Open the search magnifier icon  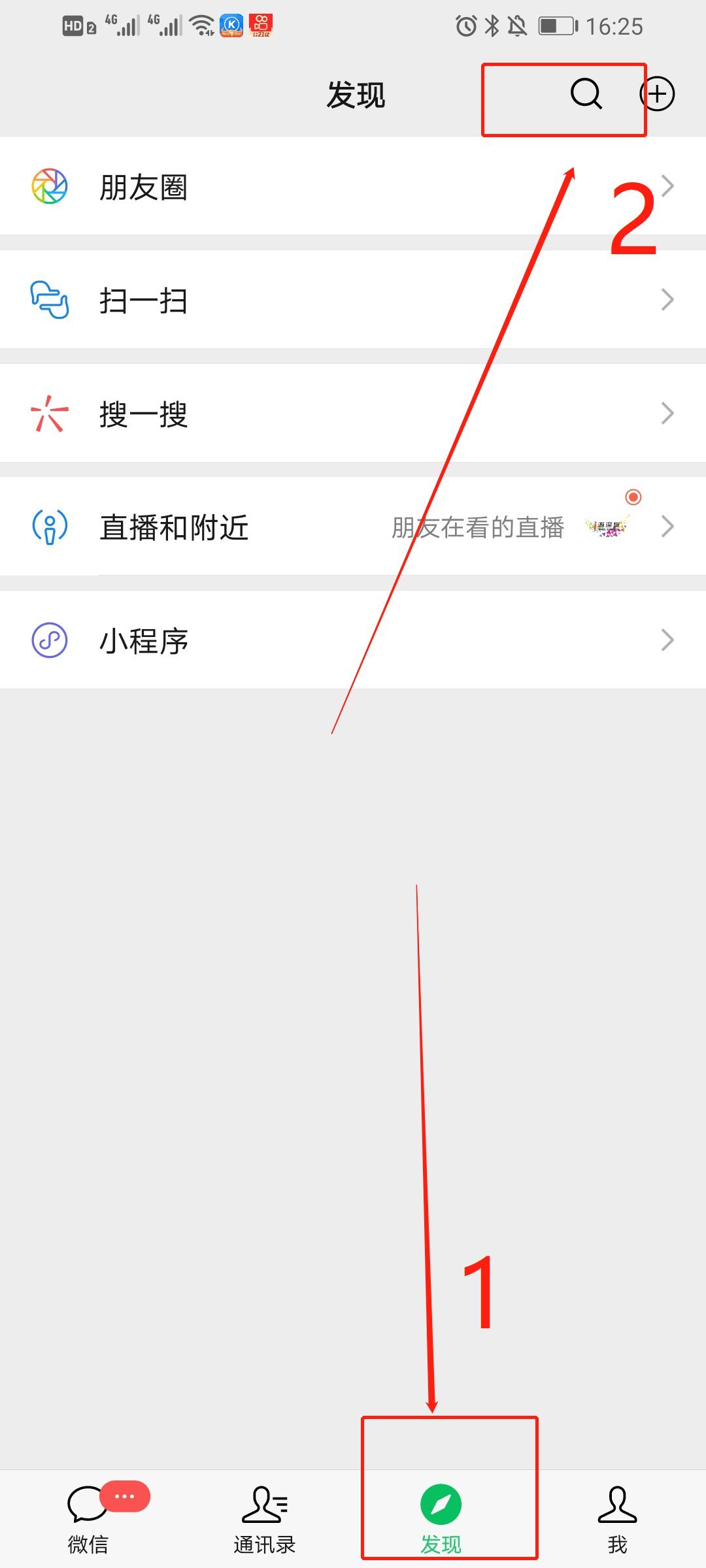(x=586, y=93)
